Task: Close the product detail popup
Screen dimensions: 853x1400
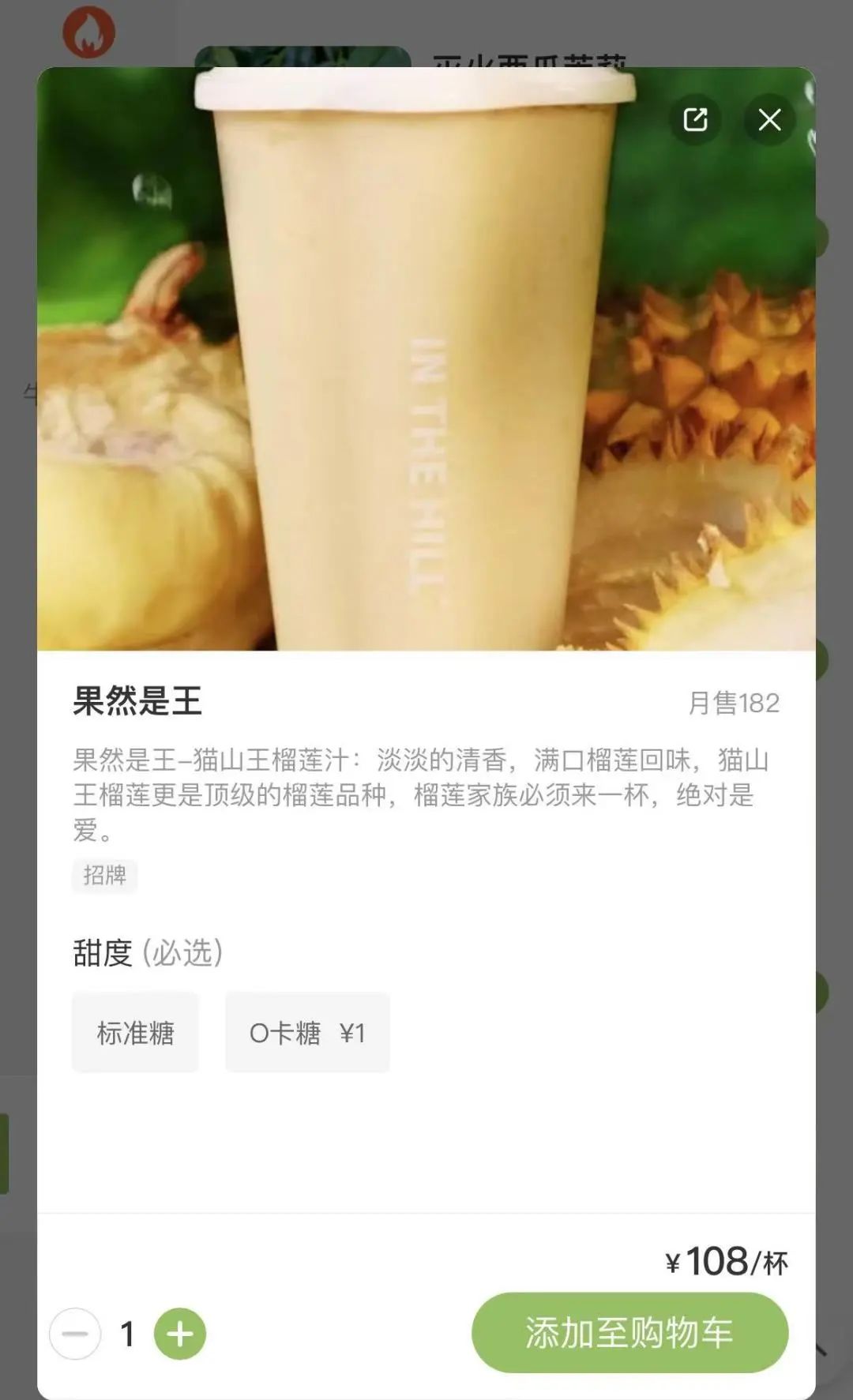Action: 769,120
